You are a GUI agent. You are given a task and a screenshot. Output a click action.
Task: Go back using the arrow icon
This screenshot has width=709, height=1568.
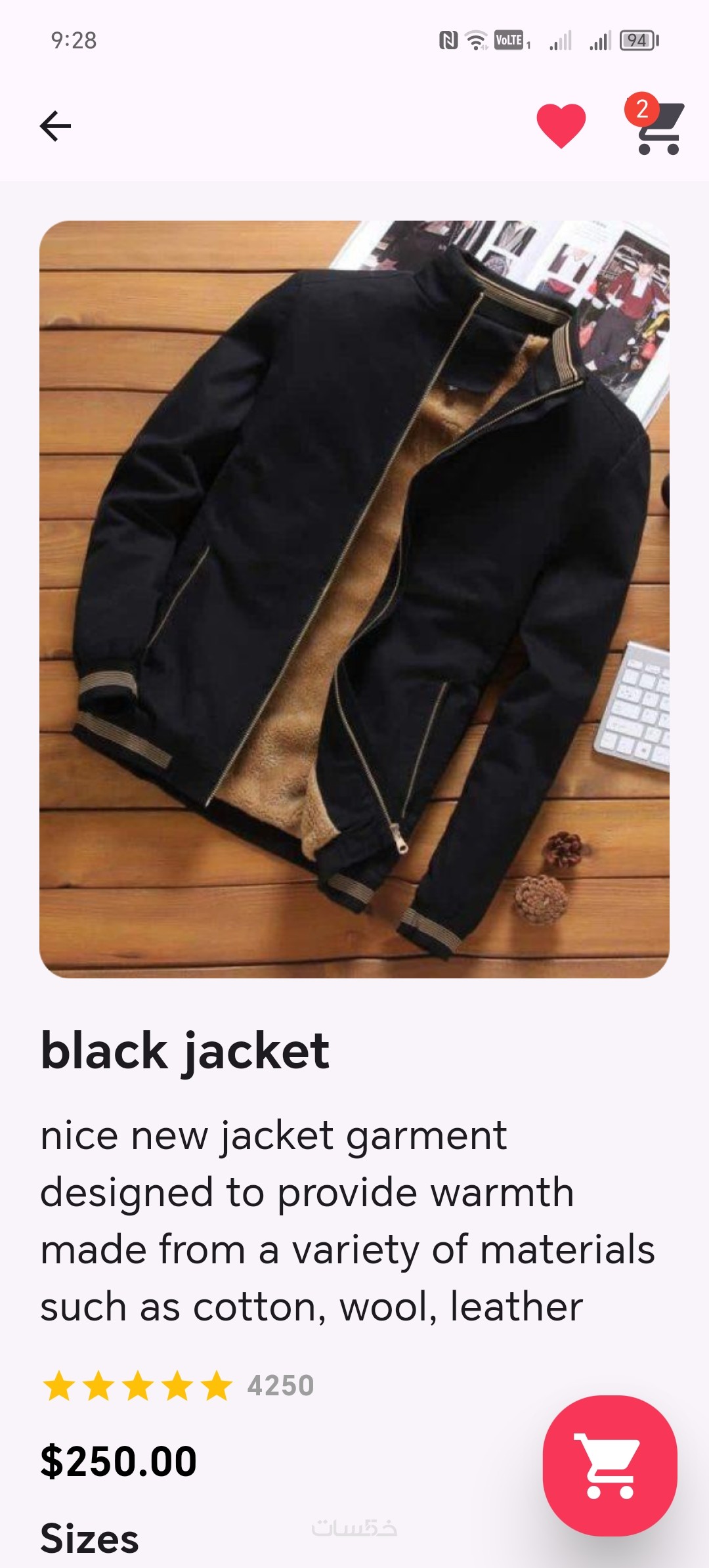click(x=55, y=126)
